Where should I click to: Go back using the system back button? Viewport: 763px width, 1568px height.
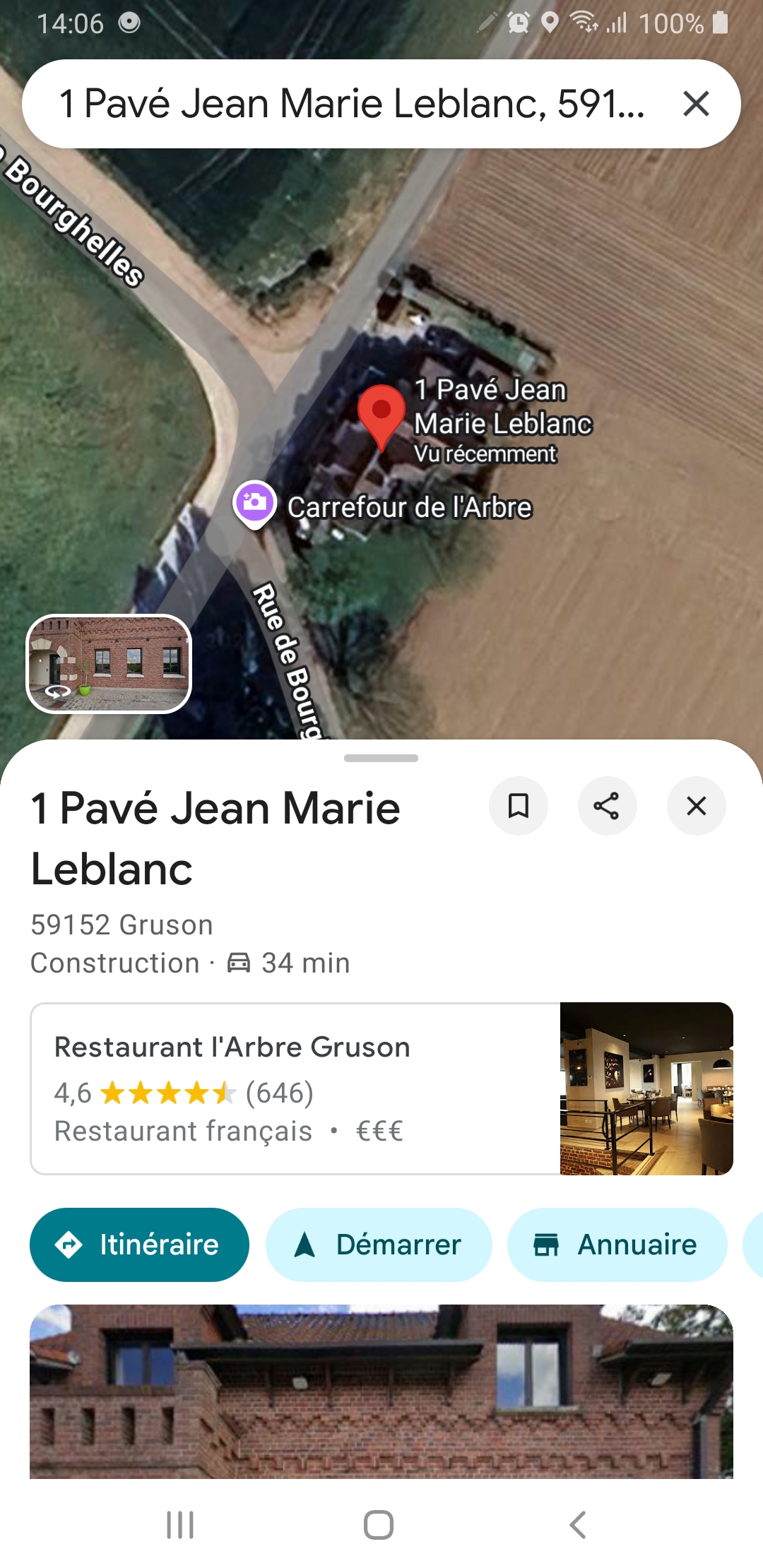578,1525
